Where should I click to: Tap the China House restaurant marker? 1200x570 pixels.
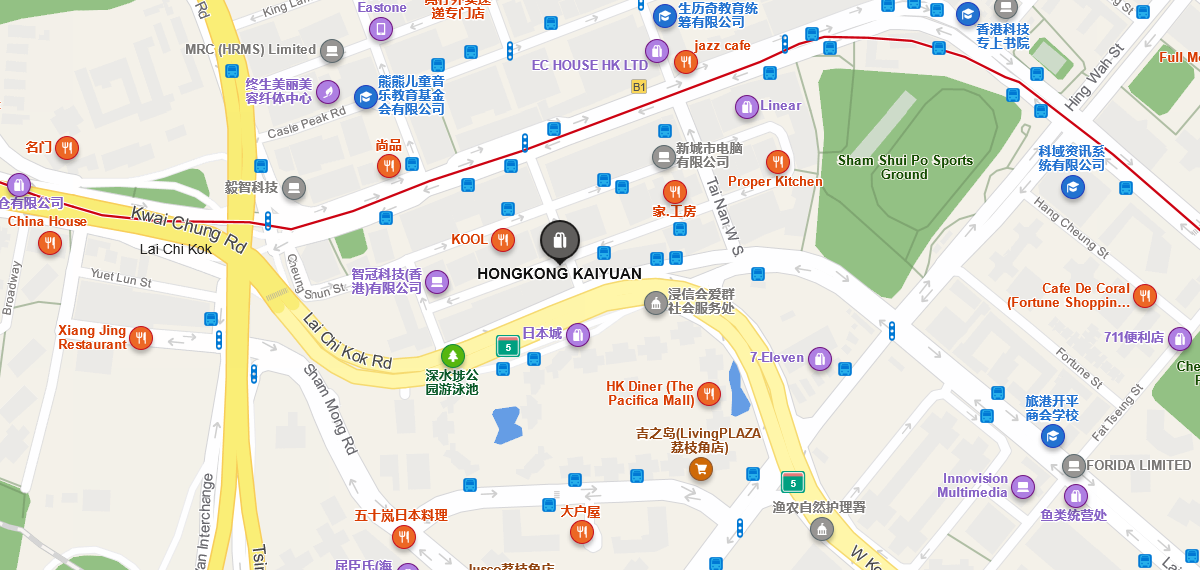[x=50, y=242]
